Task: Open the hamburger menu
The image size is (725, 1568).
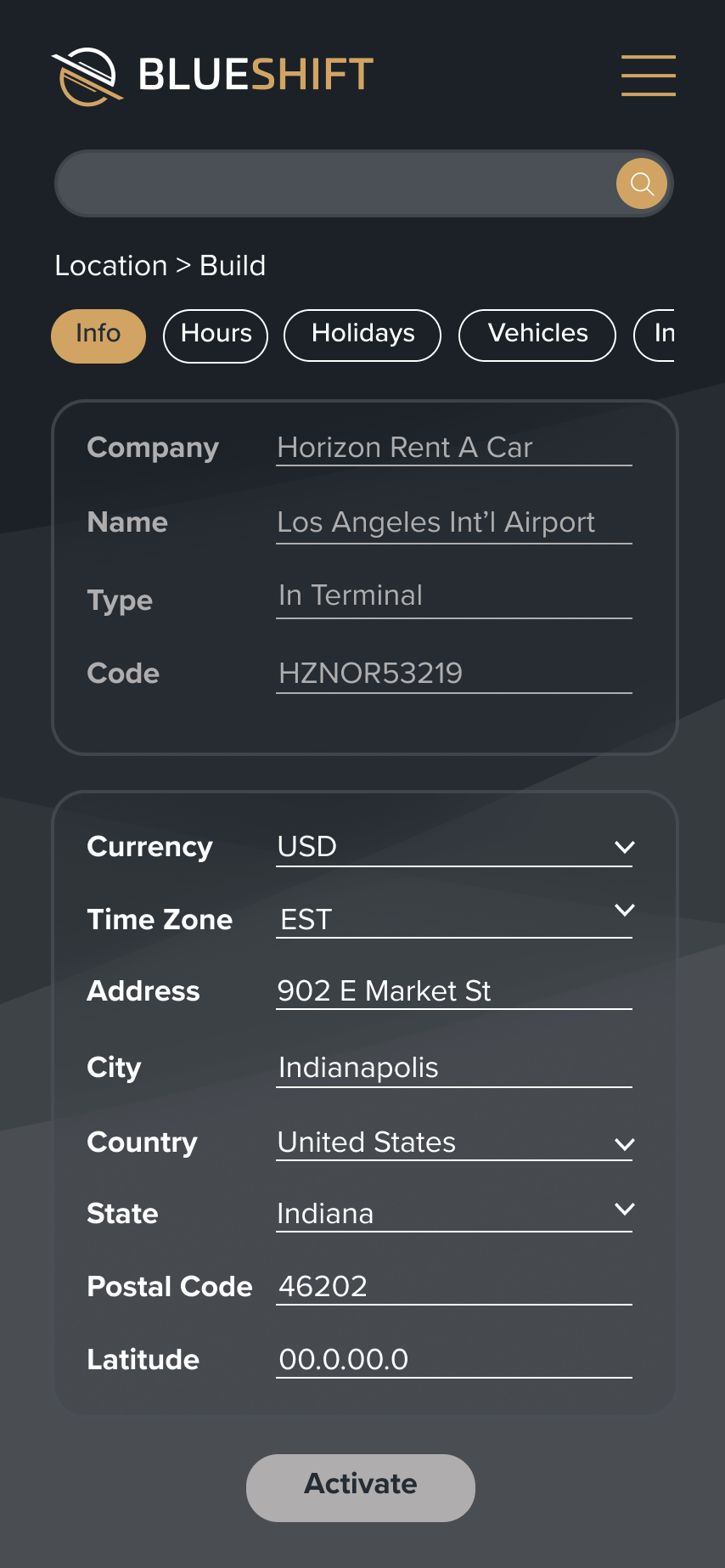Action: (648, 76)
